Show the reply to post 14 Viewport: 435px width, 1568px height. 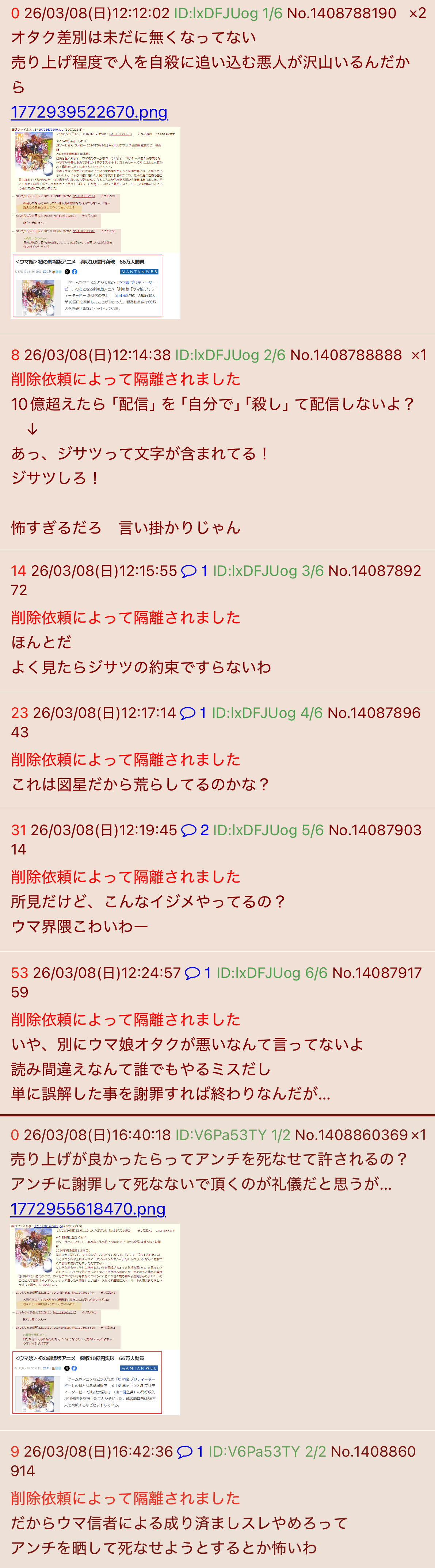194,571
